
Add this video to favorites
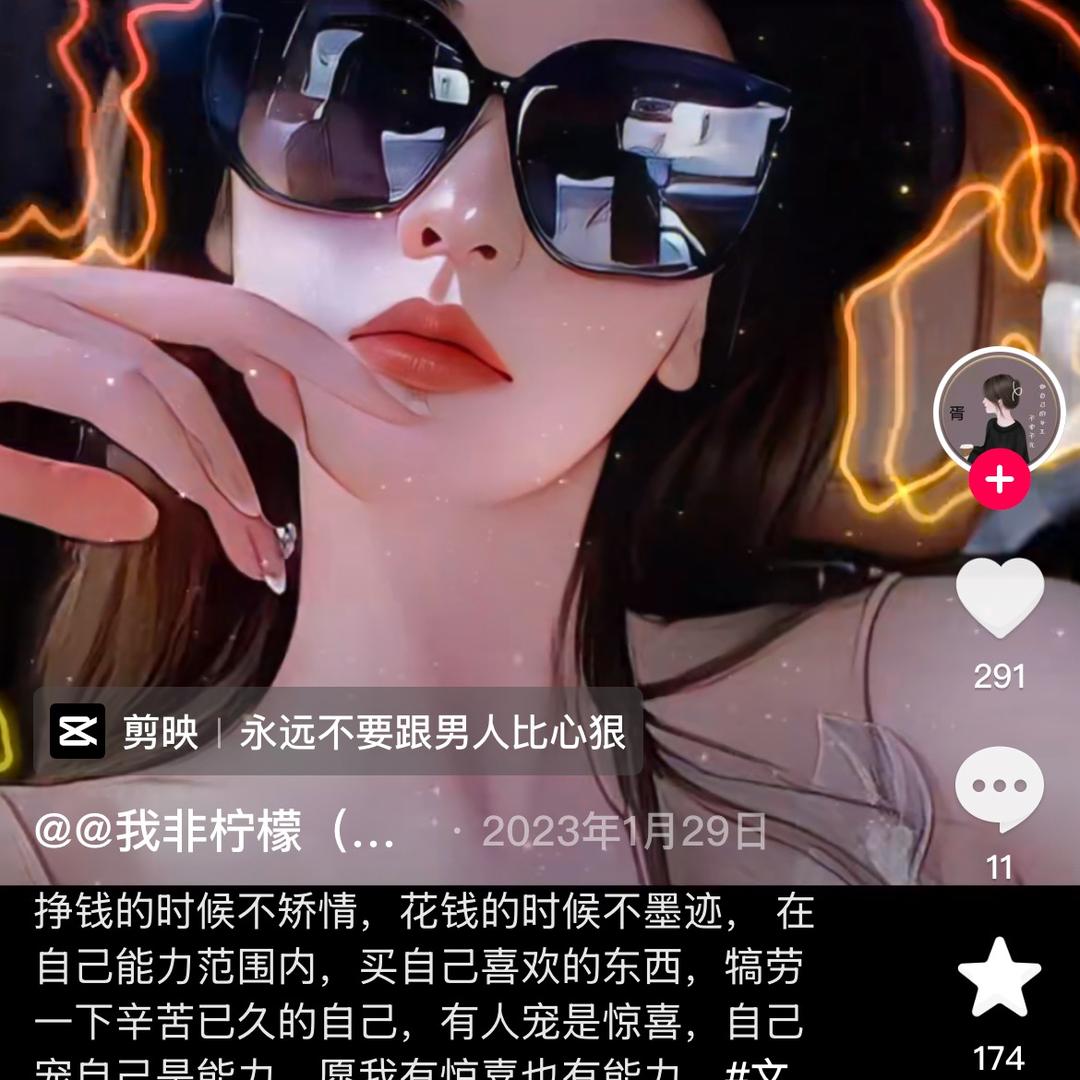click(x=999, y=978)
